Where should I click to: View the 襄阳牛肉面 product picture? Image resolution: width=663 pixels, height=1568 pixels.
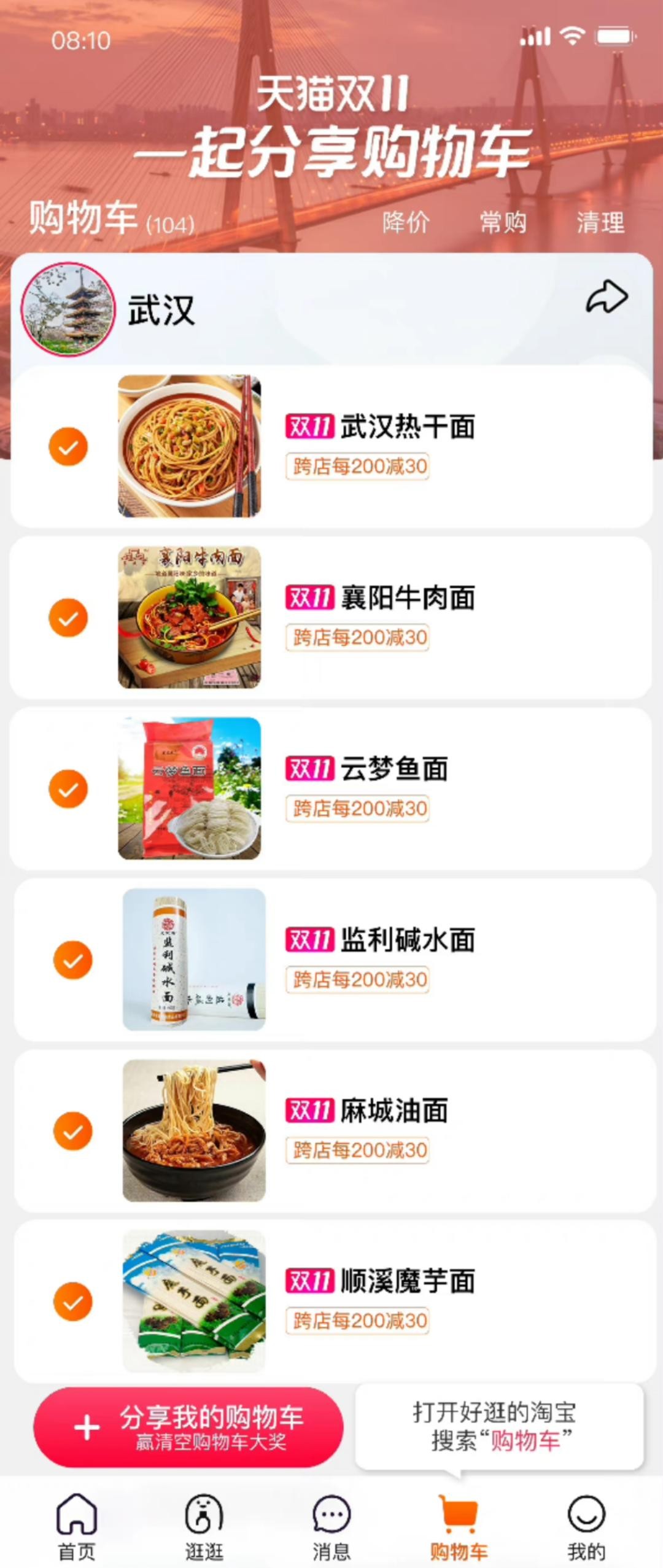point(189,618)
